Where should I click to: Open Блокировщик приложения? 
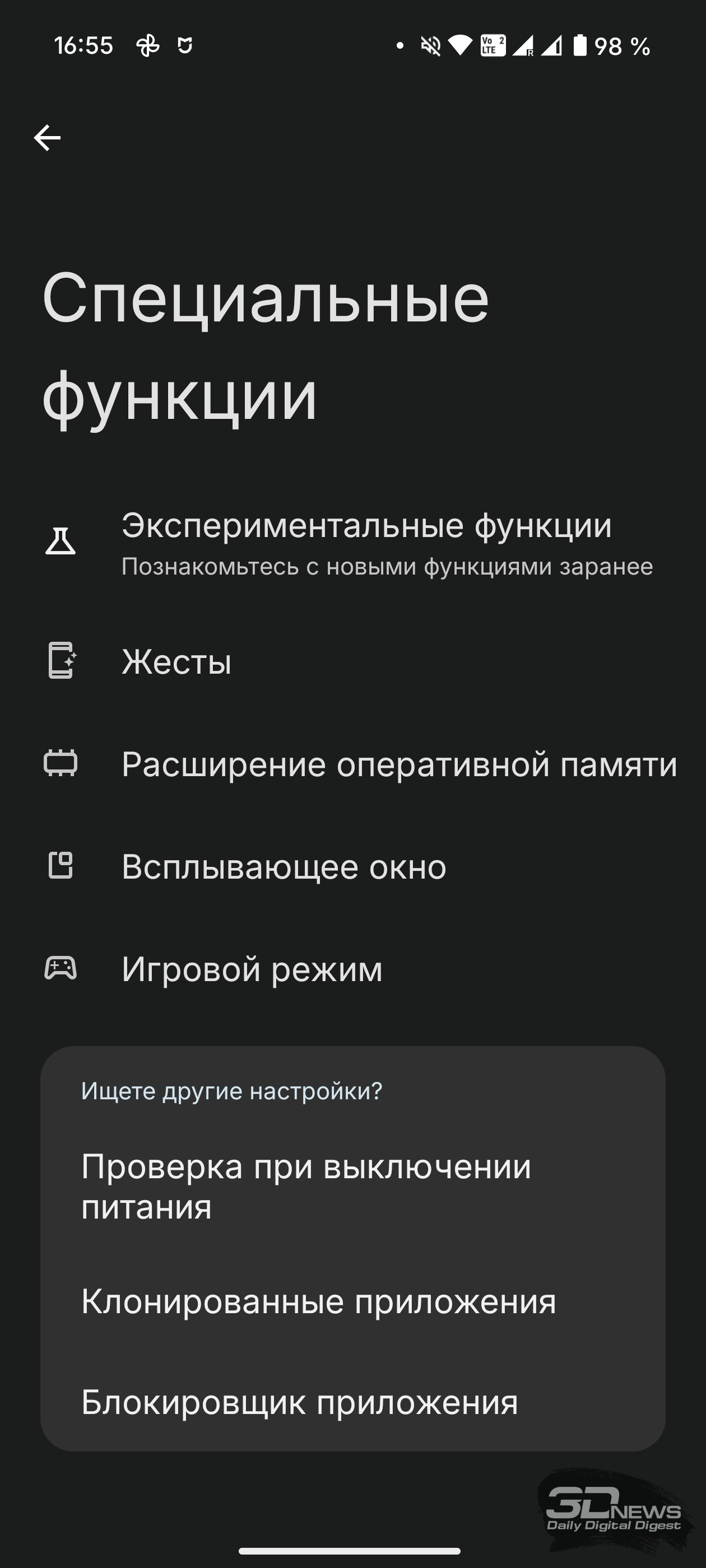[x=352, y=1402]
